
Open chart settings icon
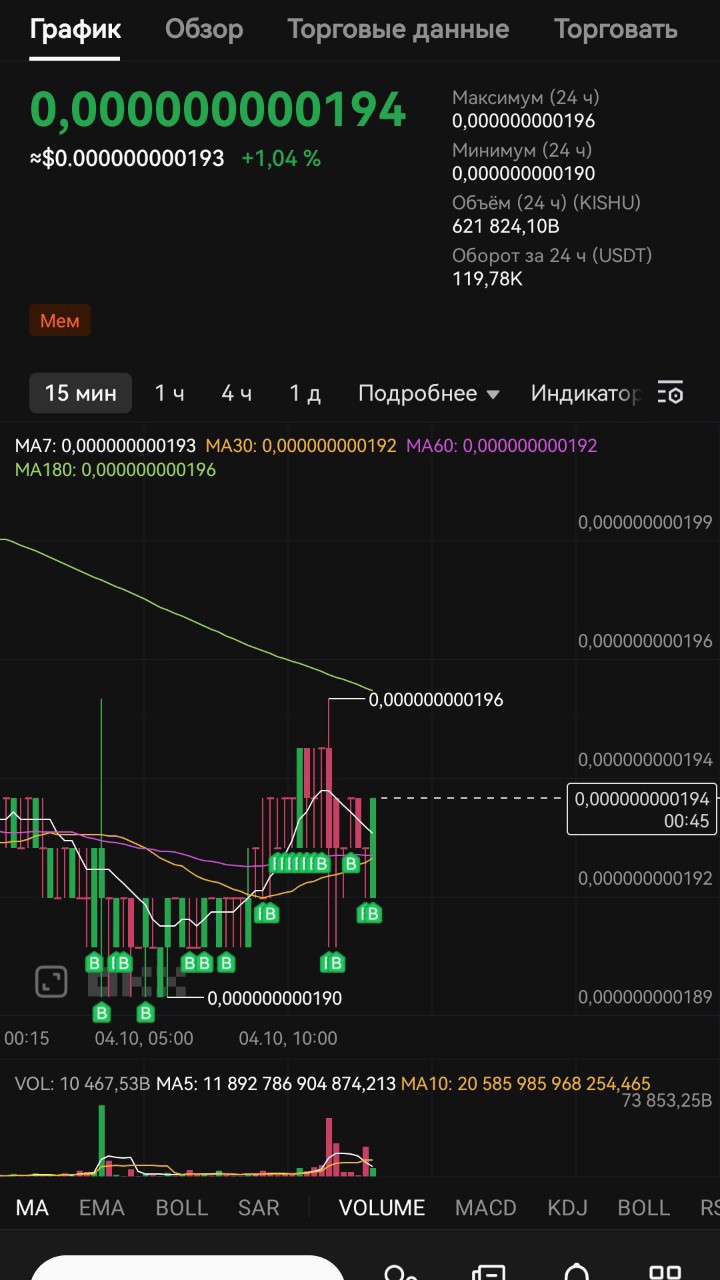671,393
